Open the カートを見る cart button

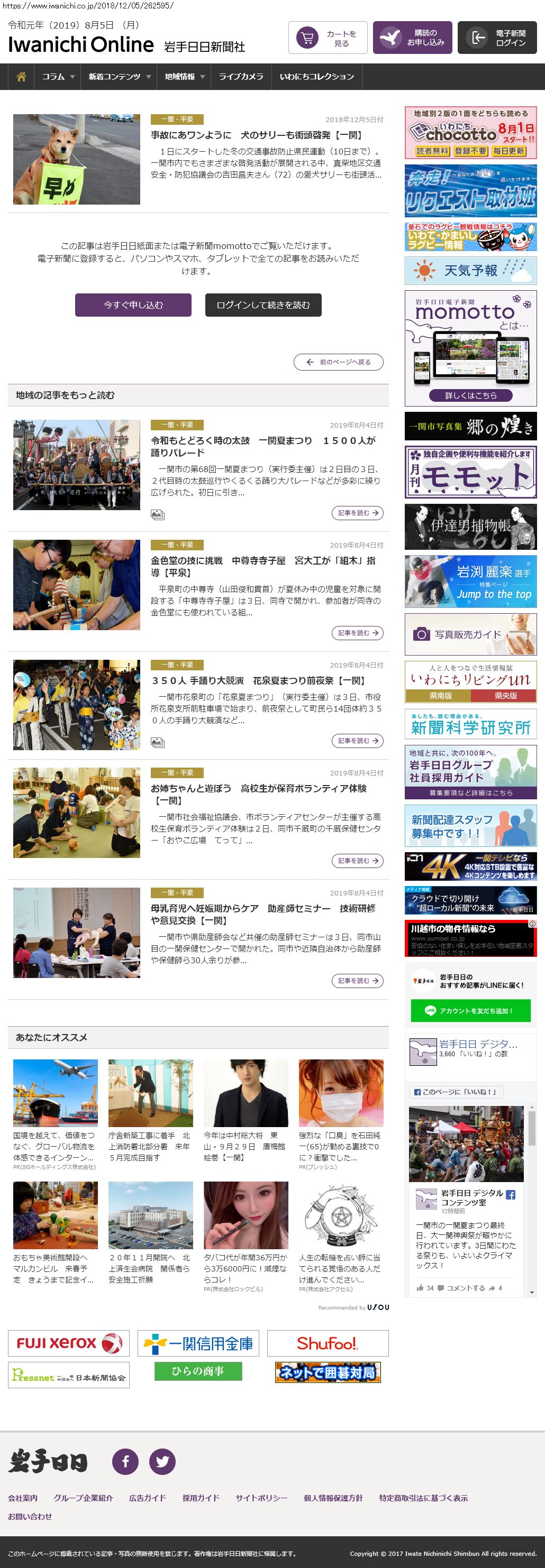click(328, 38)
